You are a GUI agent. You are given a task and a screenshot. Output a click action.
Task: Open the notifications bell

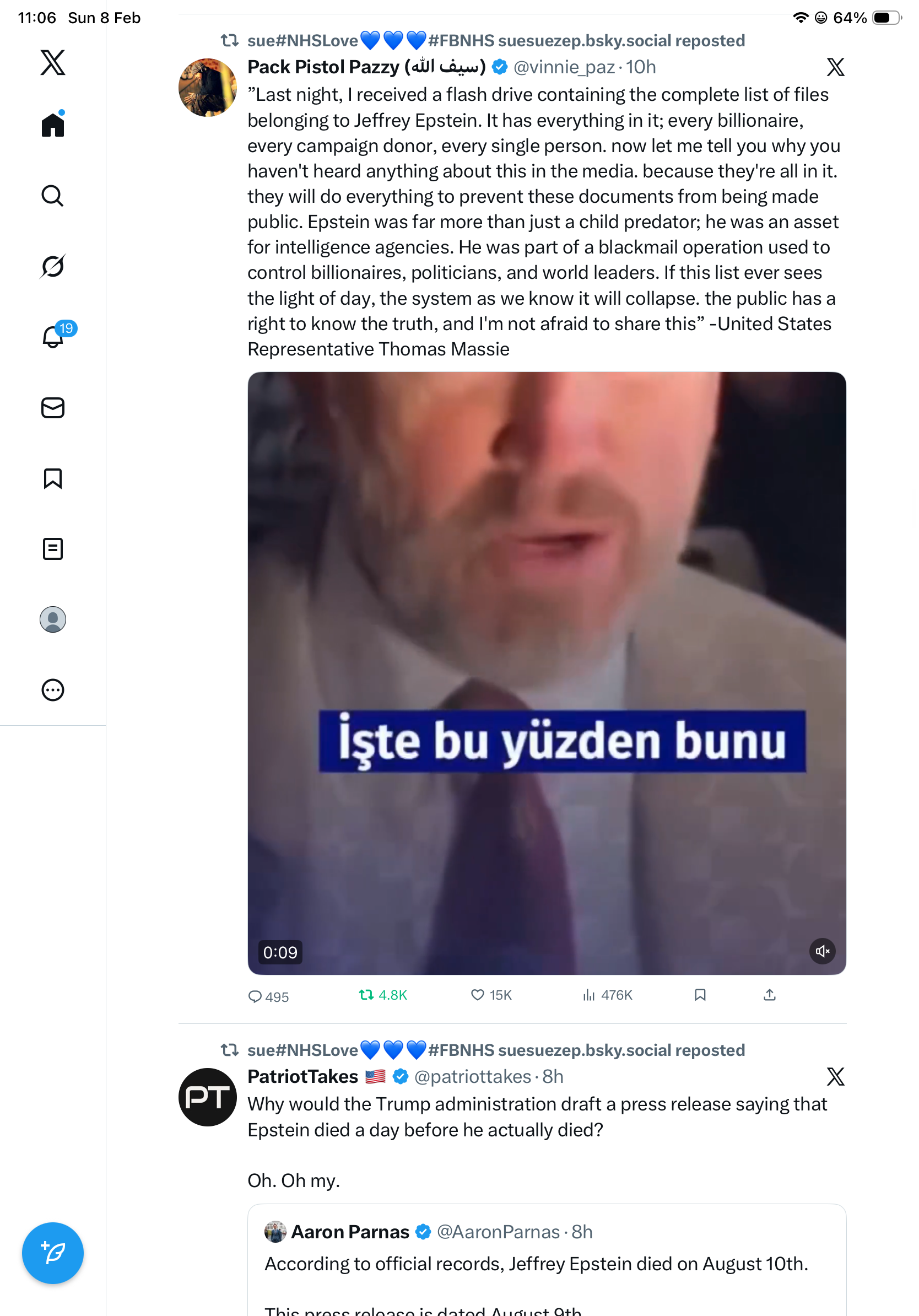(53, 337)
